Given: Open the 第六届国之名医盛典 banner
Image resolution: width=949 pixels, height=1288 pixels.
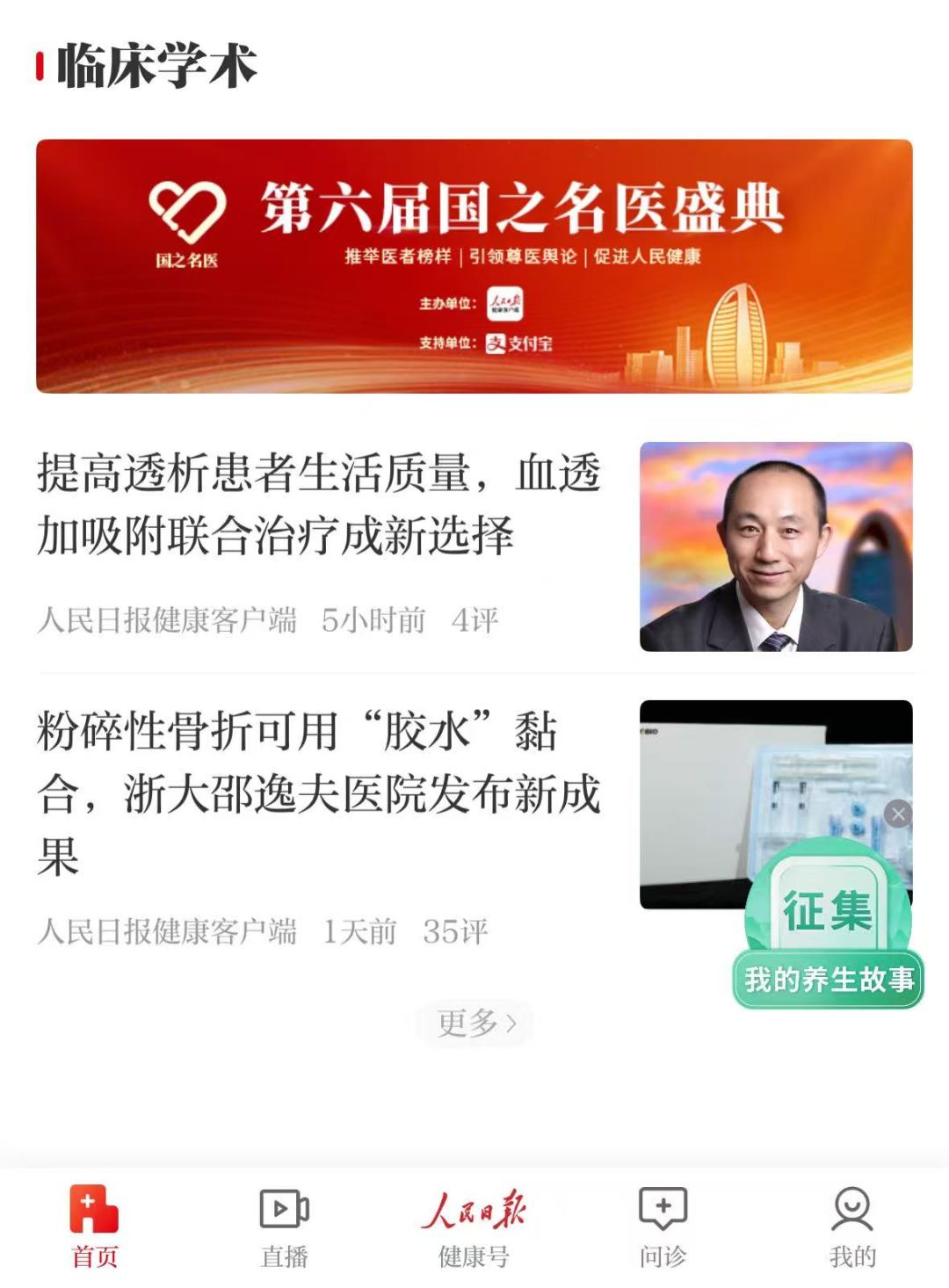Looking at the screenshot, I should [x=474, y=265].
